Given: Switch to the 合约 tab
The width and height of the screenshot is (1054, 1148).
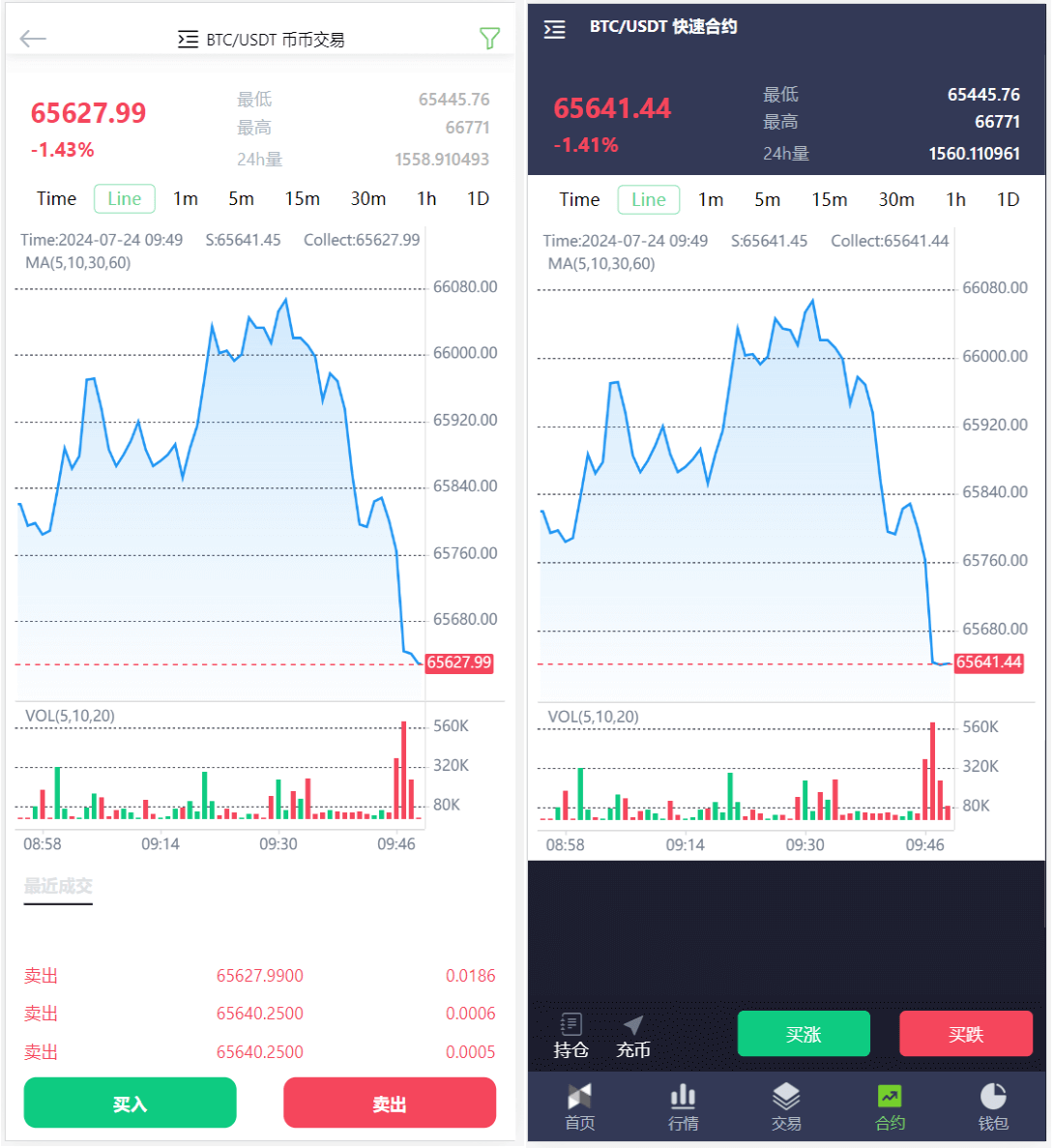Looking at the screenshot, I should click(890, 1106).
